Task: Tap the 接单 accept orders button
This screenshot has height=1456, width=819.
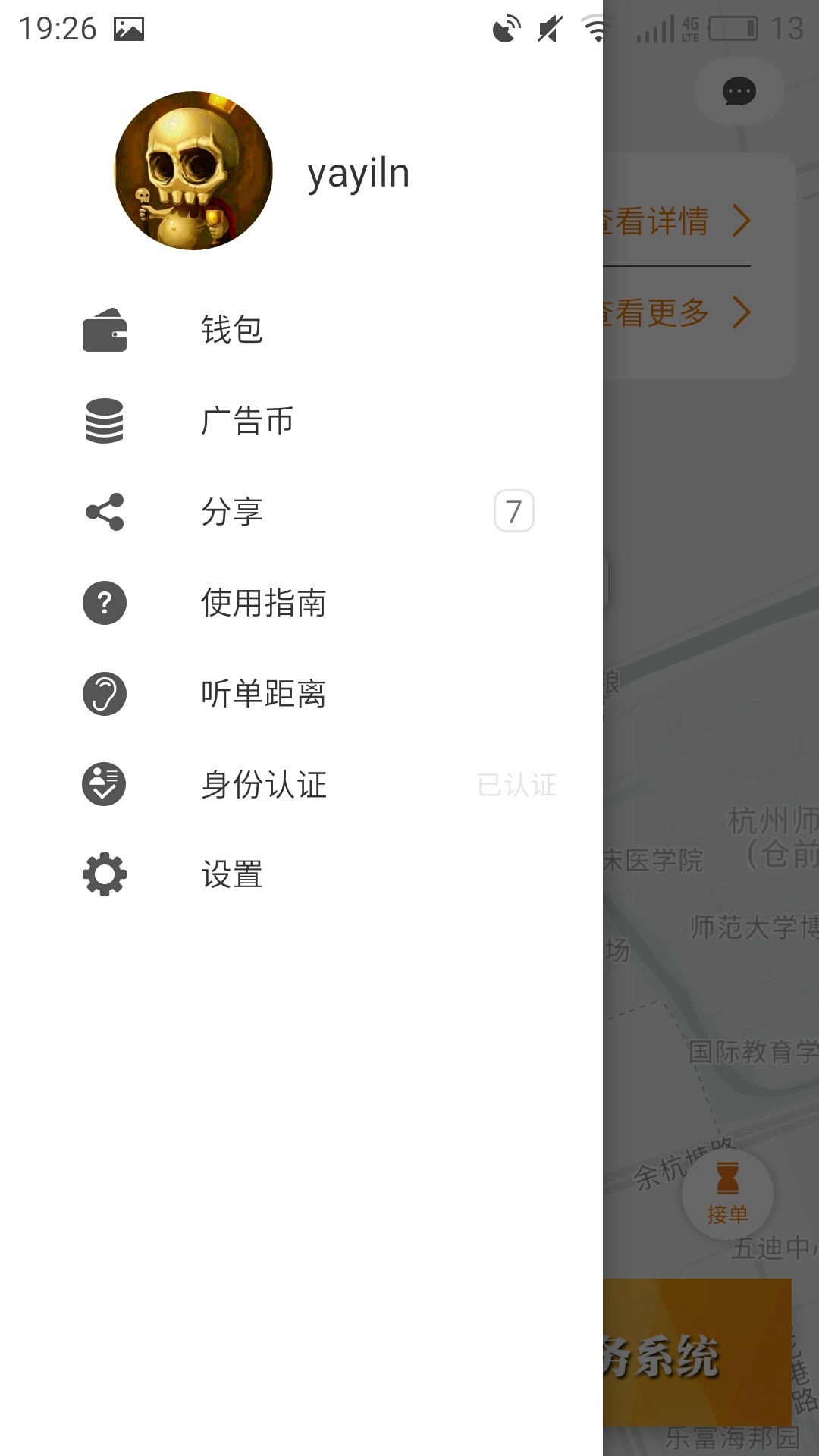Action: coord(727,1194)
